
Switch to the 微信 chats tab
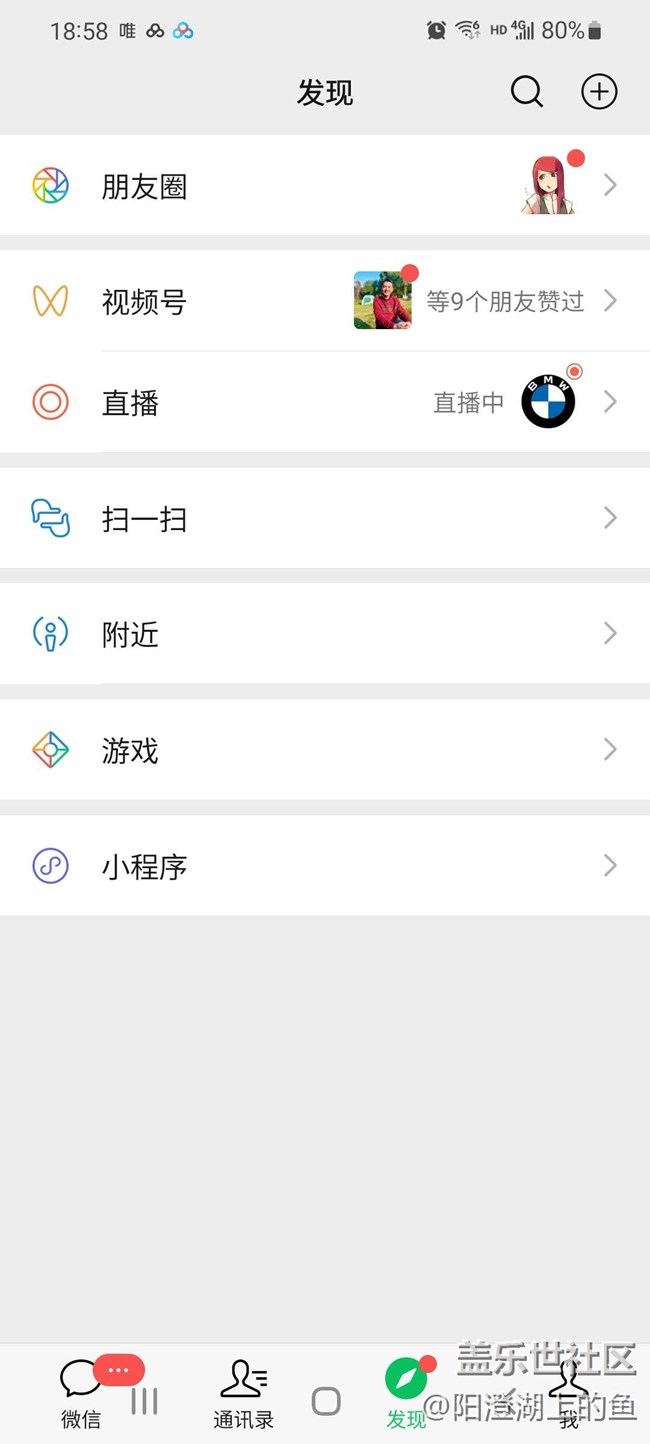(81, 1393)
